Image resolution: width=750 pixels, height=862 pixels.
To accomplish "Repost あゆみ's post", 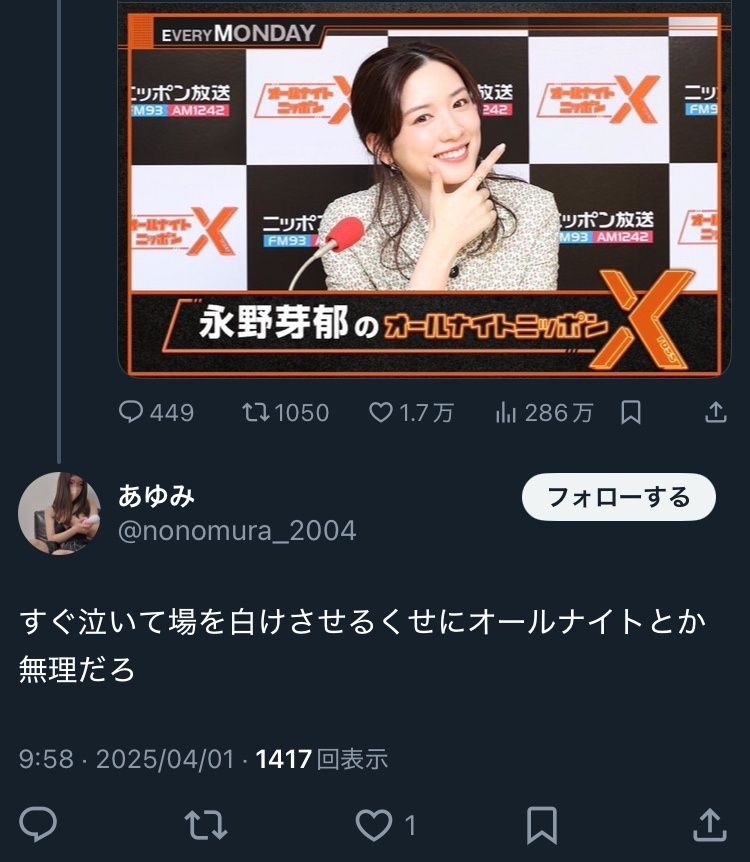I will click(x=206, y=824).
